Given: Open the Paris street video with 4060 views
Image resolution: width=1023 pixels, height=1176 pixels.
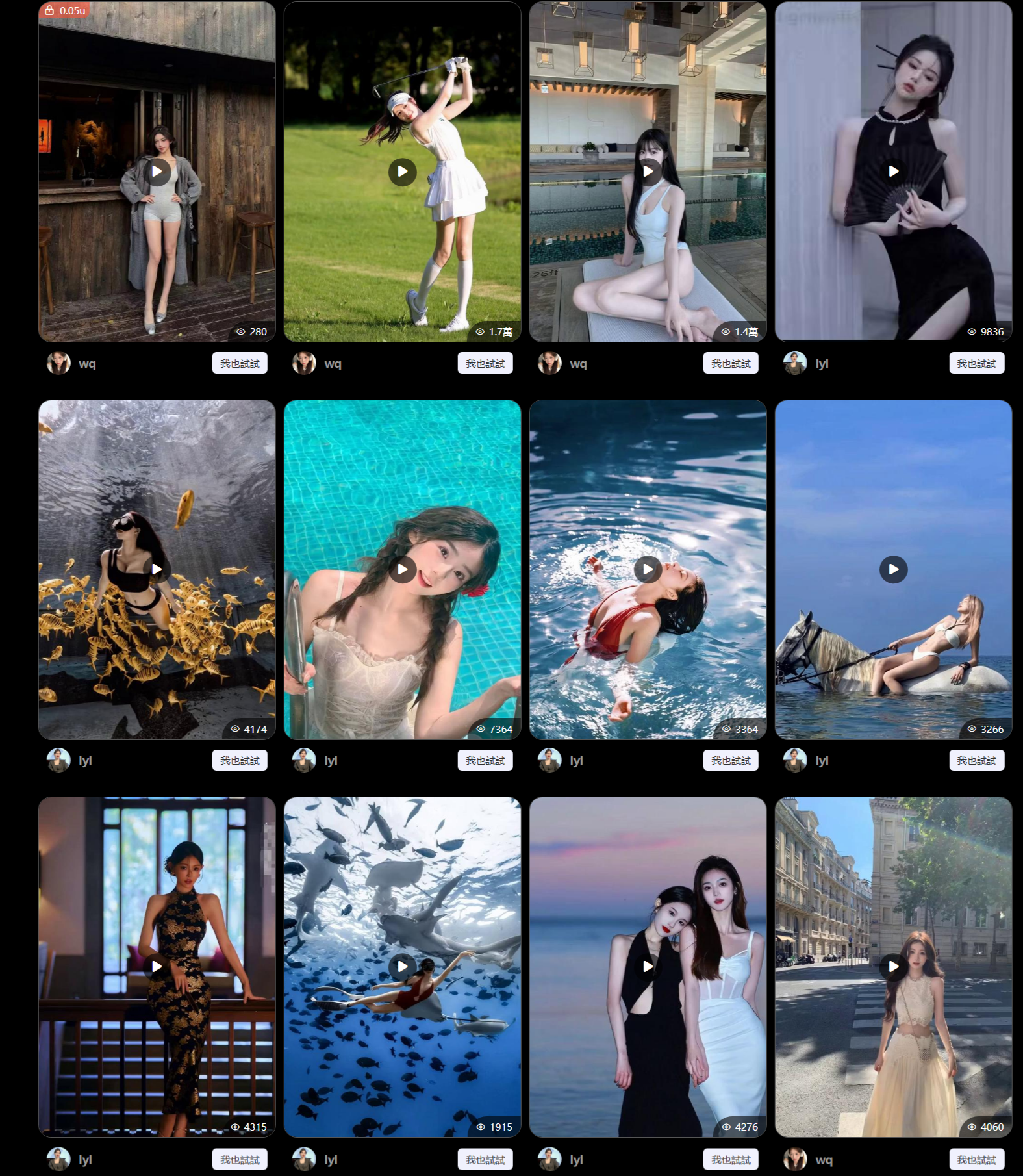Looking at the screenshot, I should (x=893, y=966).
